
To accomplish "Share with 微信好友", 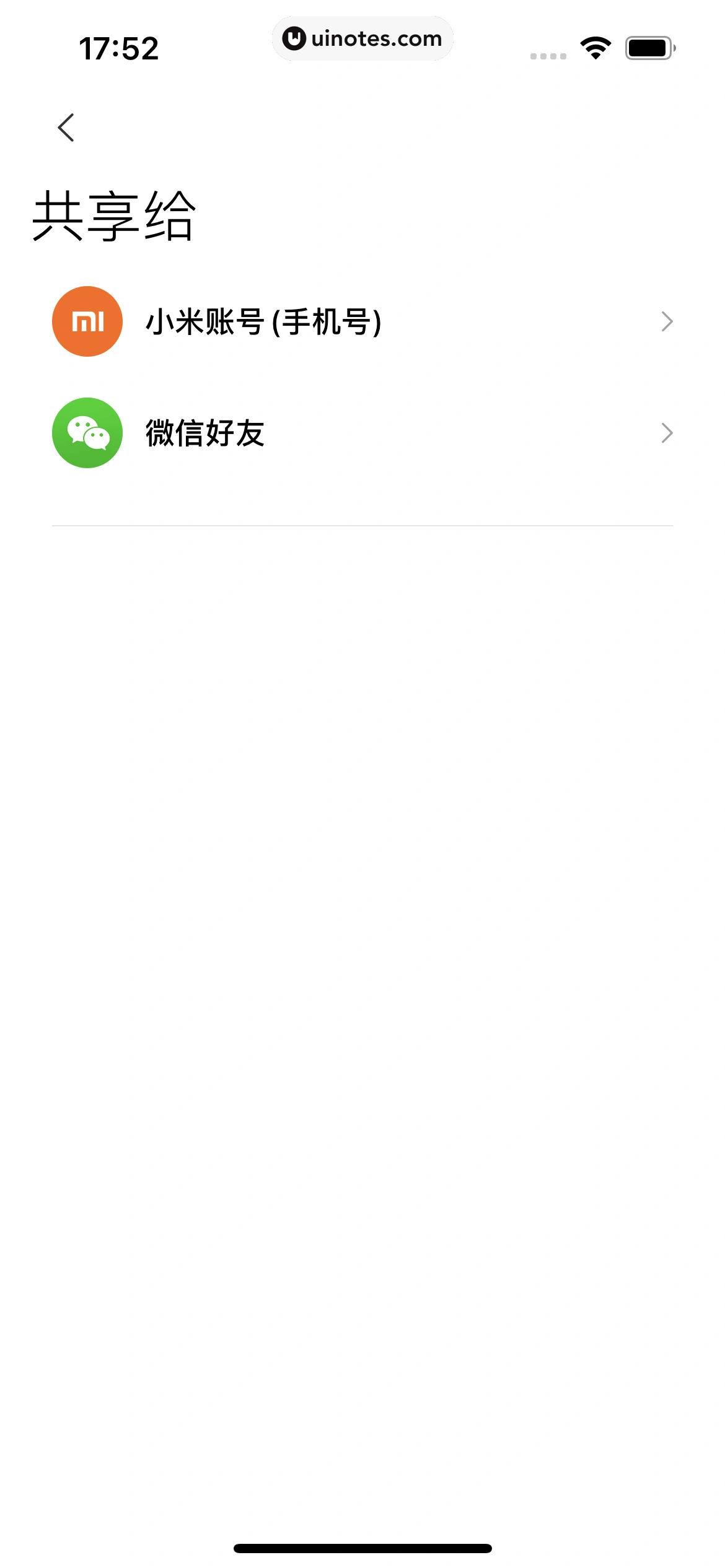I will tap(362, 433).
